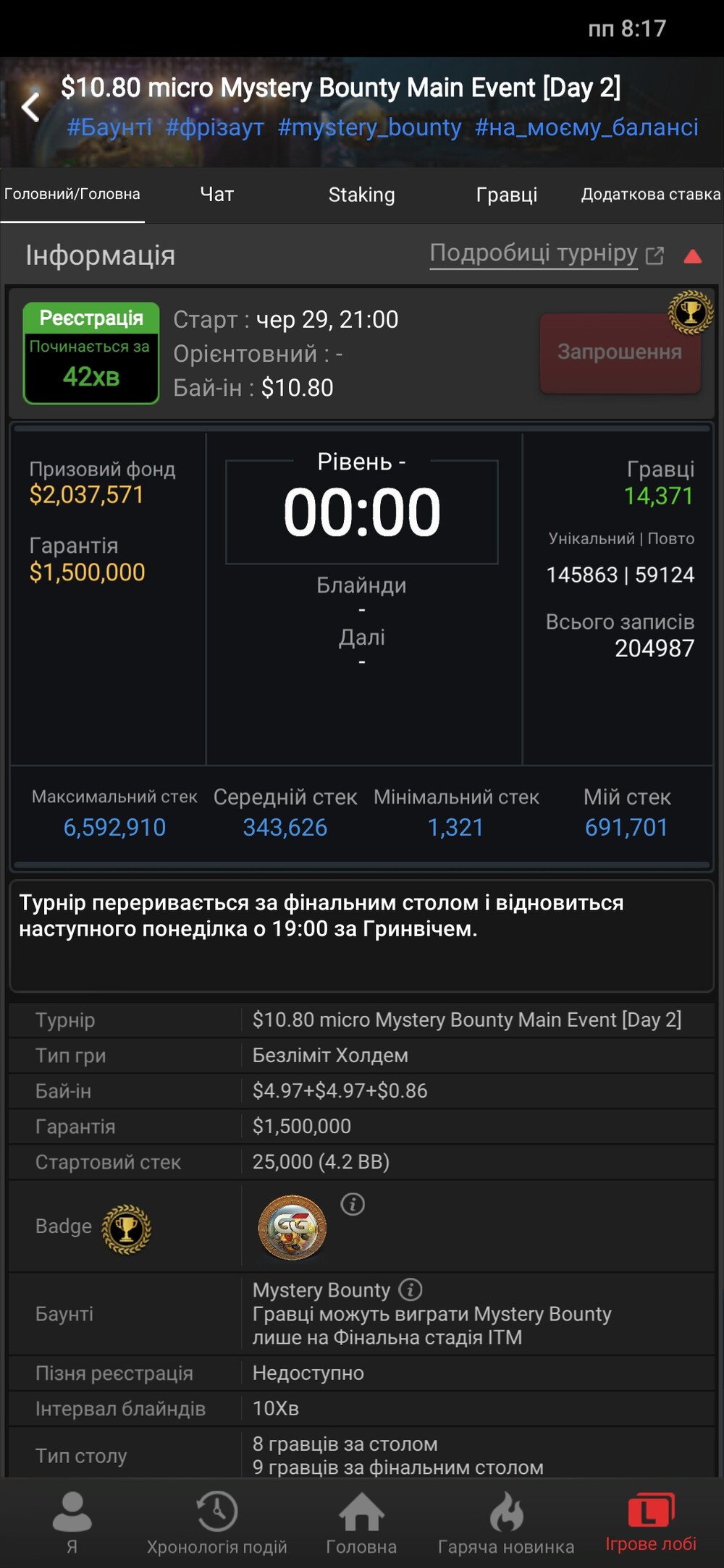Viewport: 724px width, 1568px height.
Task: Open Mystery Bounty info icon
Action: pos(411,1289)
